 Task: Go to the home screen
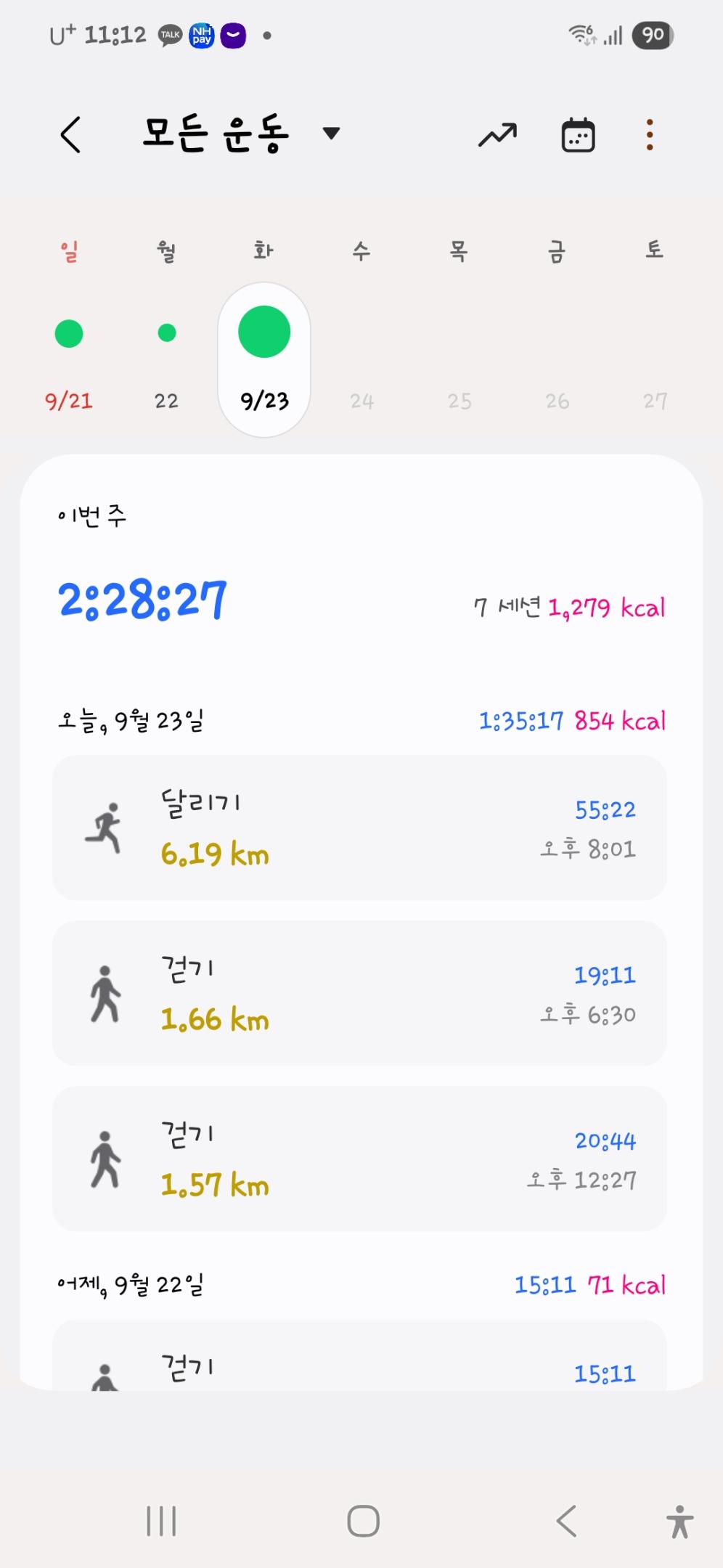point(363,1521)
